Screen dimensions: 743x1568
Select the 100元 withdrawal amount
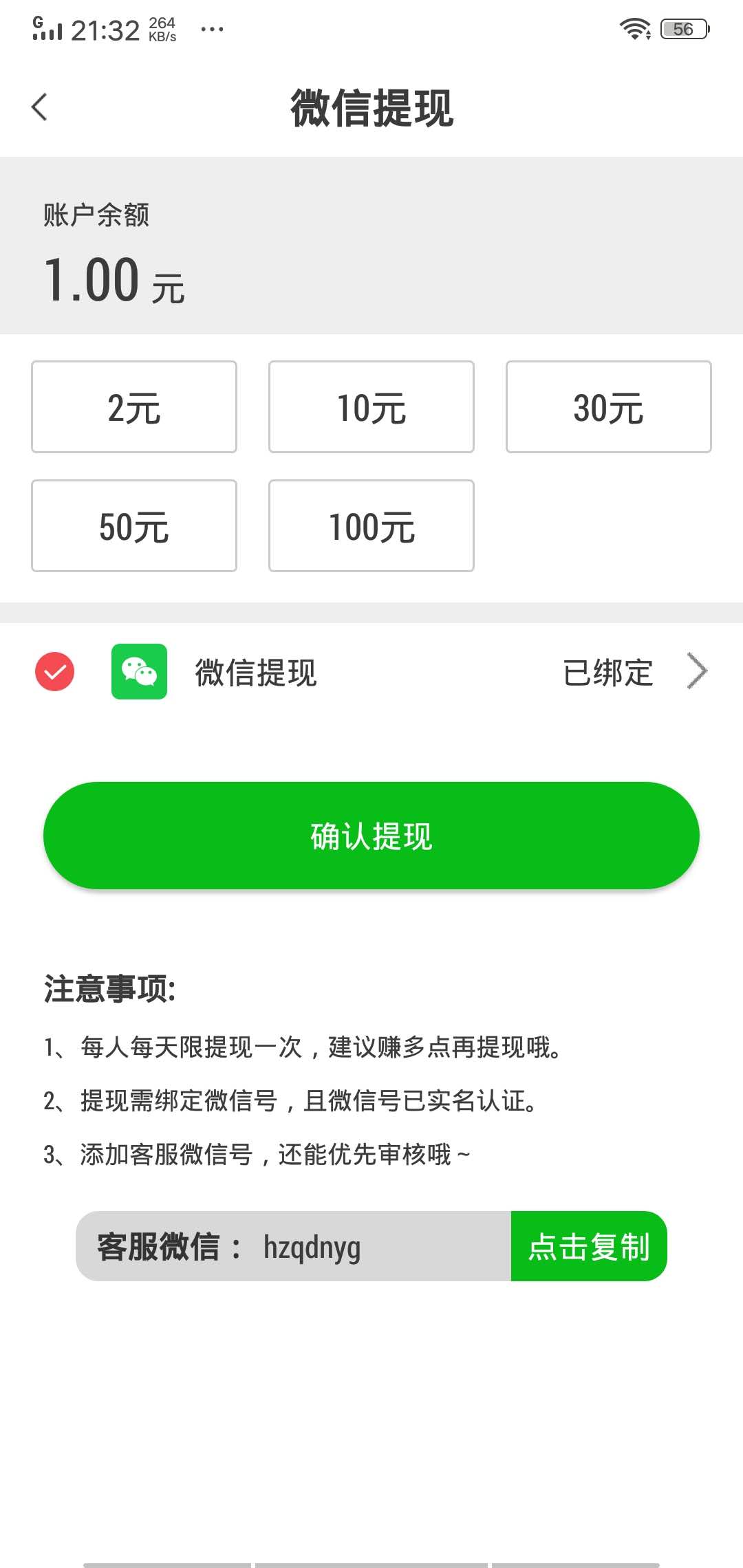[x=371, y=525]
